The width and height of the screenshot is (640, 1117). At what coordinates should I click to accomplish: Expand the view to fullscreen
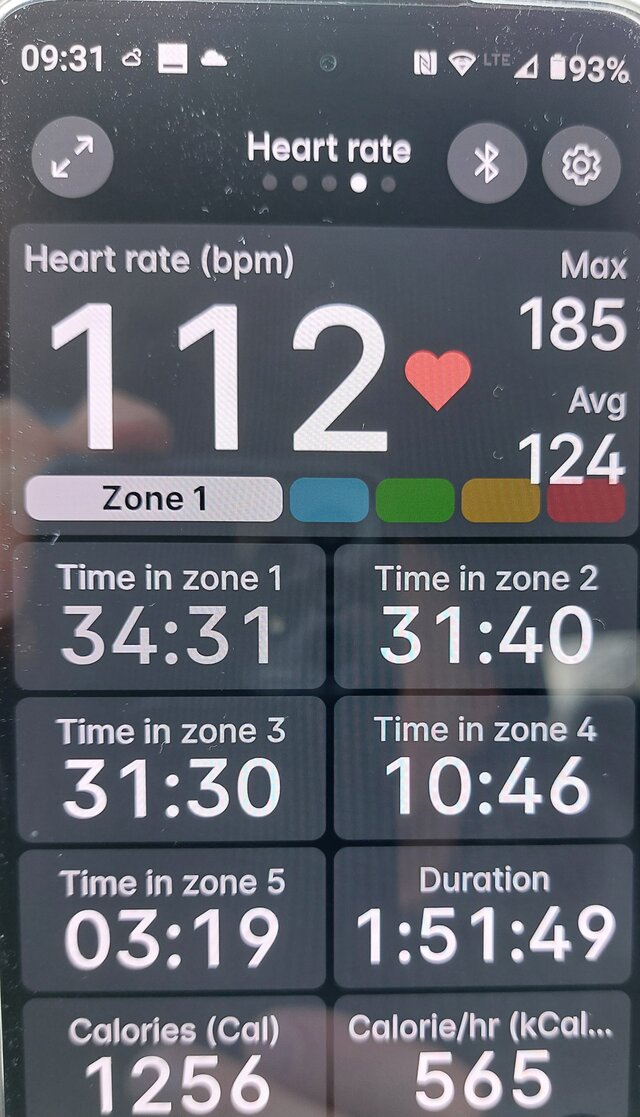(x=72, y=158)
